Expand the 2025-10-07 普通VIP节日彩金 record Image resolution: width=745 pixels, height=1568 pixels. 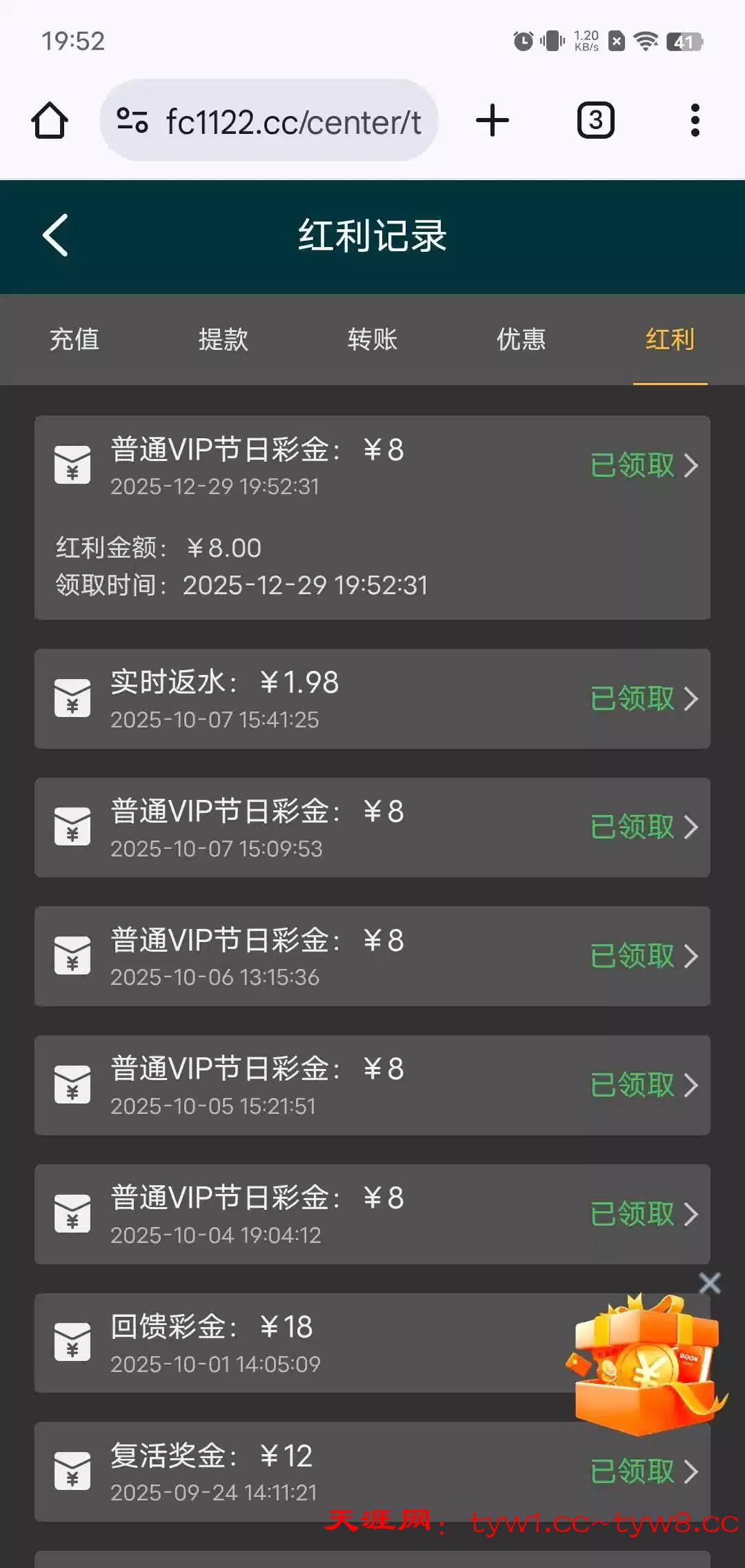[x=644, y=827]
